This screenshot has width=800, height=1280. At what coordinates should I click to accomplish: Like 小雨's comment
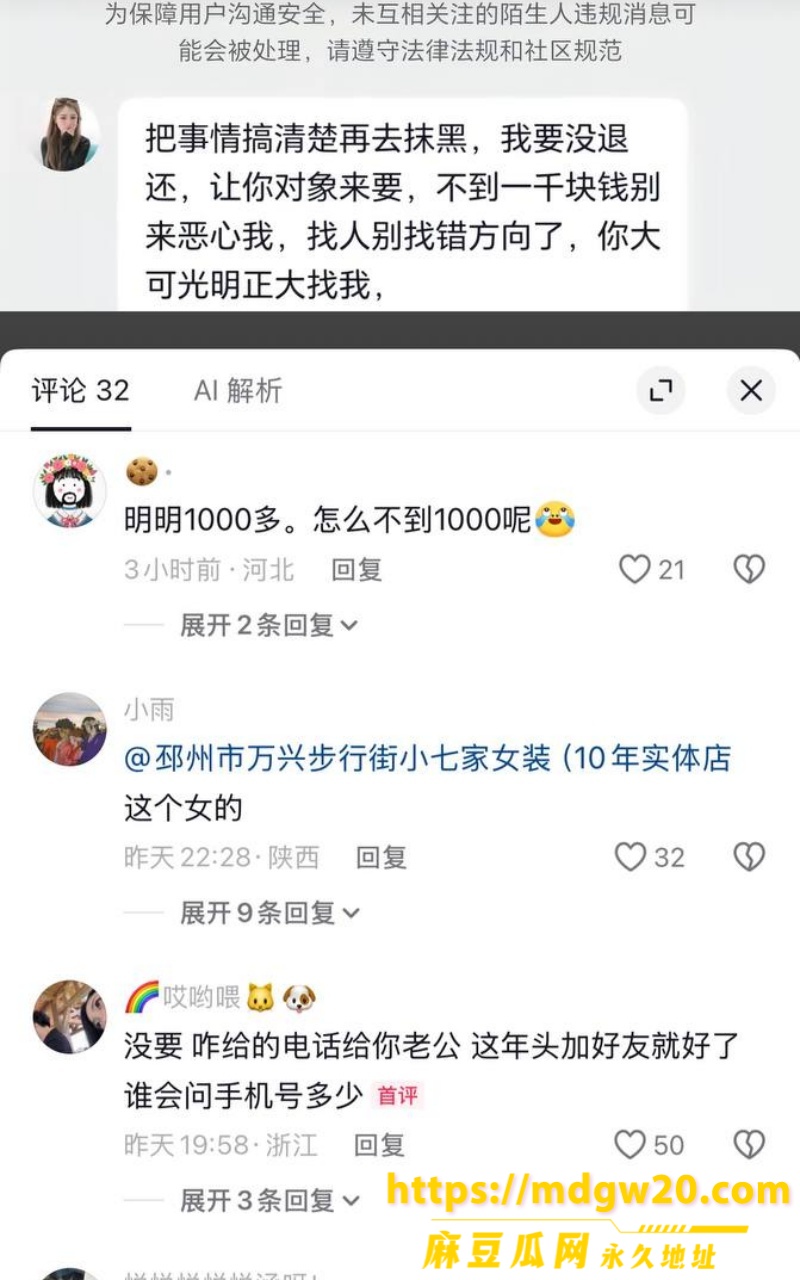630,857
